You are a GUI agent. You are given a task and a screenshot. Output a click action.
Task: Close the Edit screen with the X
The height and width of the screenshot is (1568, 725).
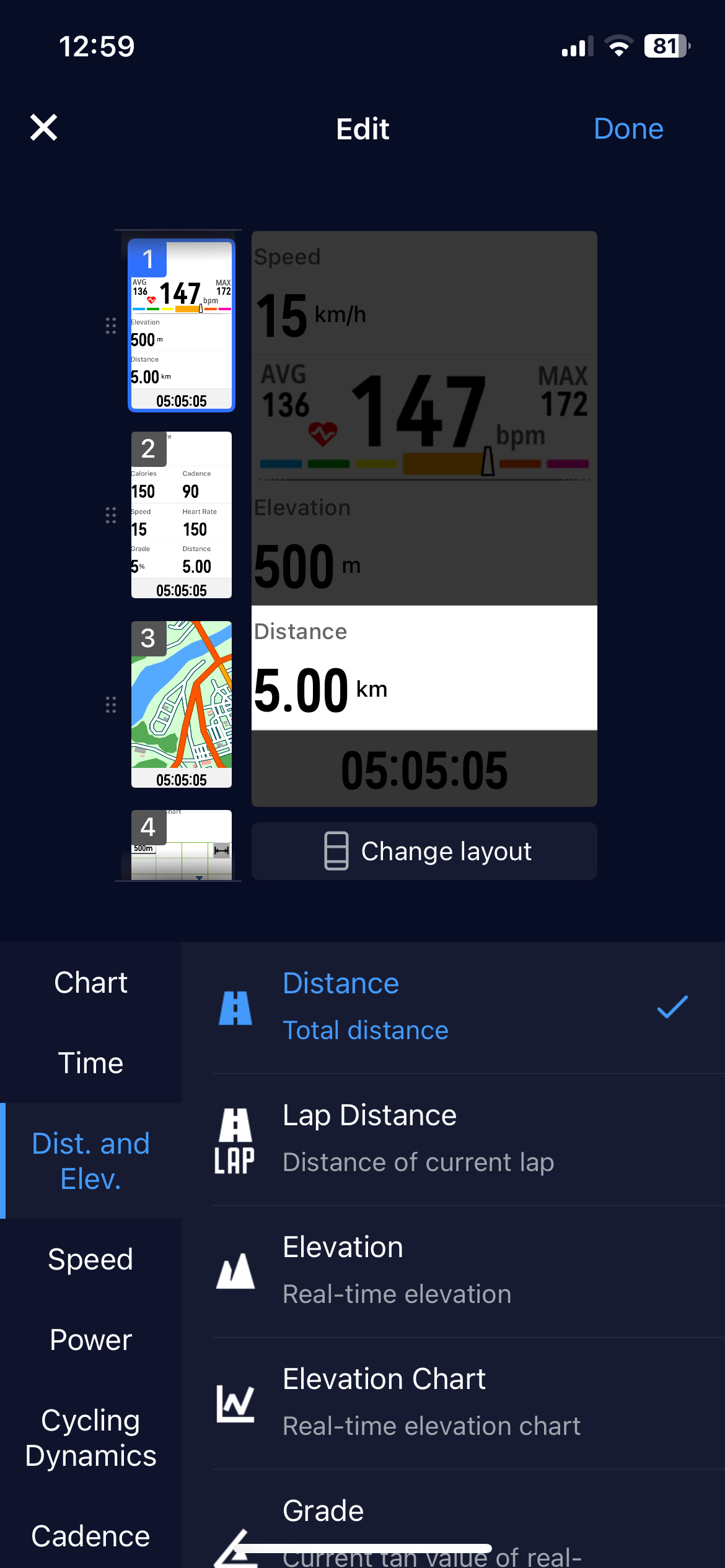tap(43, 128)
